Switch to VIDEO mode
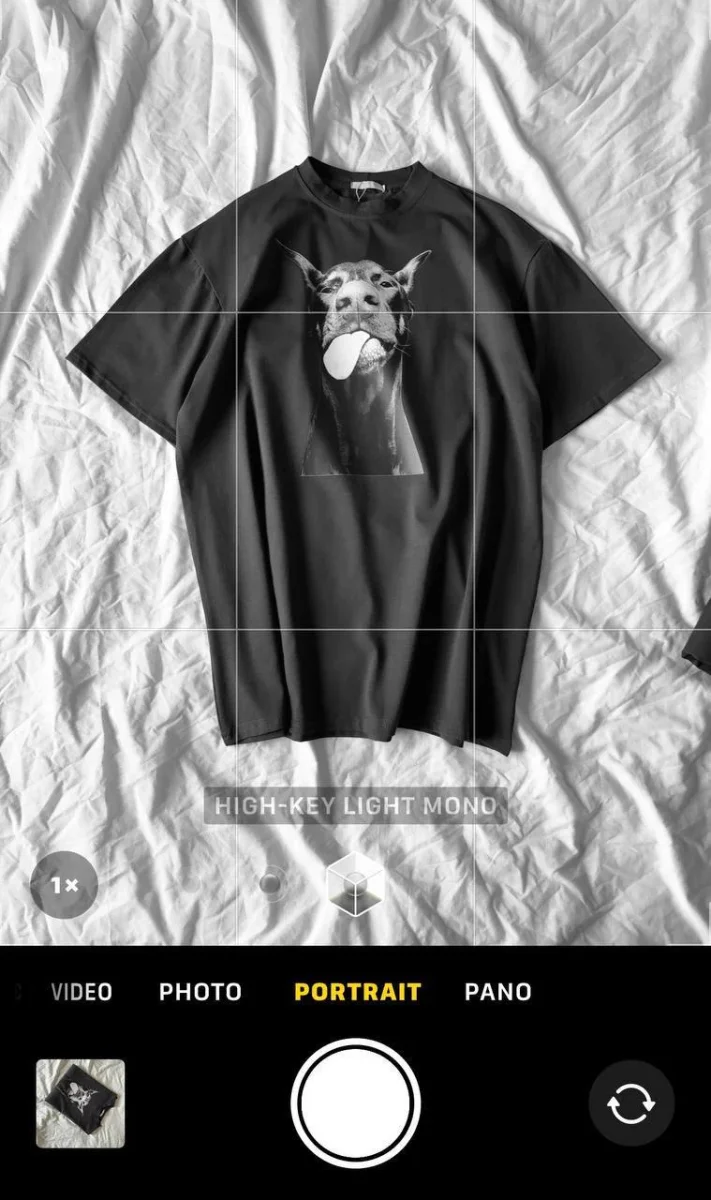 point(82,992)
